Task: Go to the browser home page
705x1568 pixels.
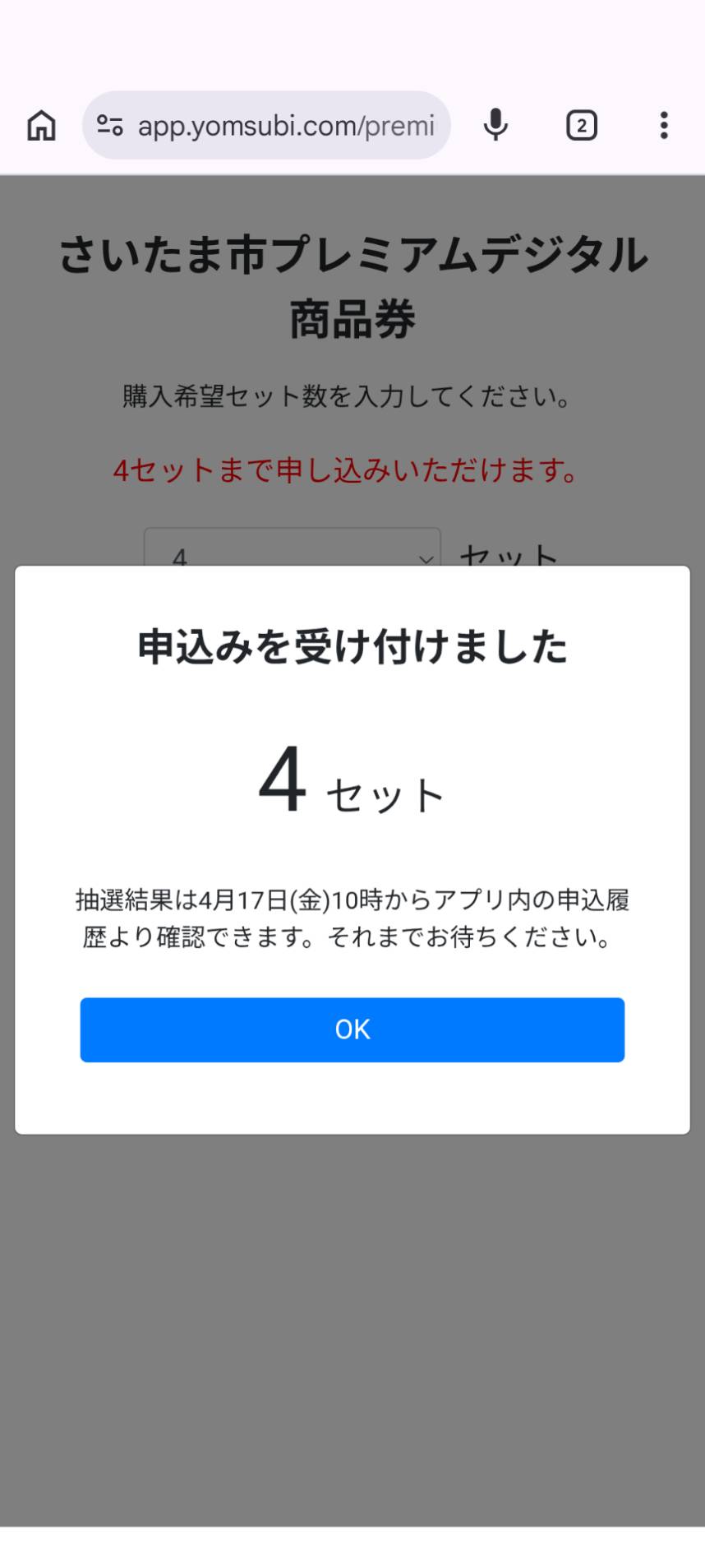Action: coord(42,126)
